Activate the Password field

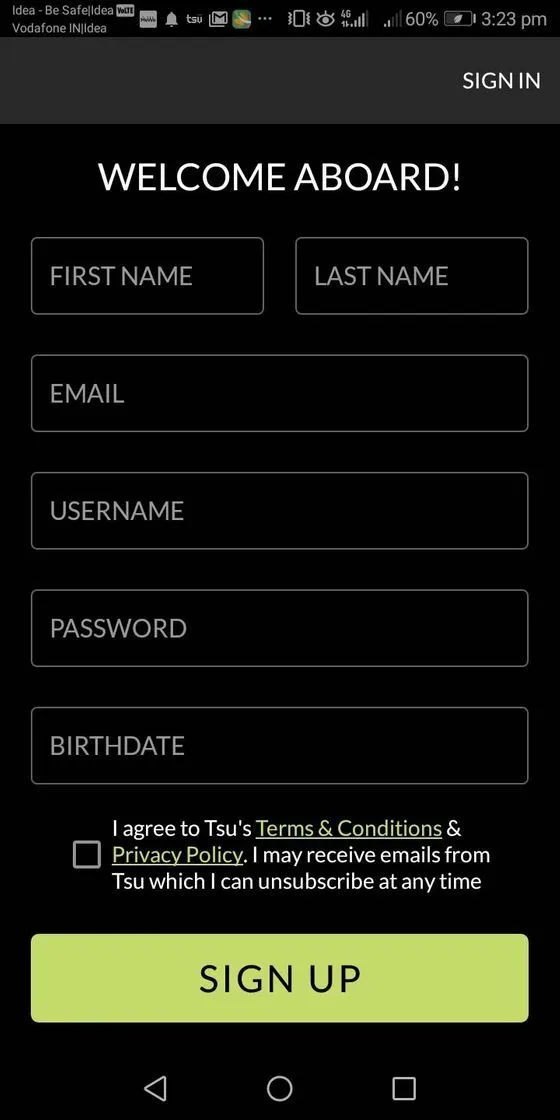tap(279, 628)
